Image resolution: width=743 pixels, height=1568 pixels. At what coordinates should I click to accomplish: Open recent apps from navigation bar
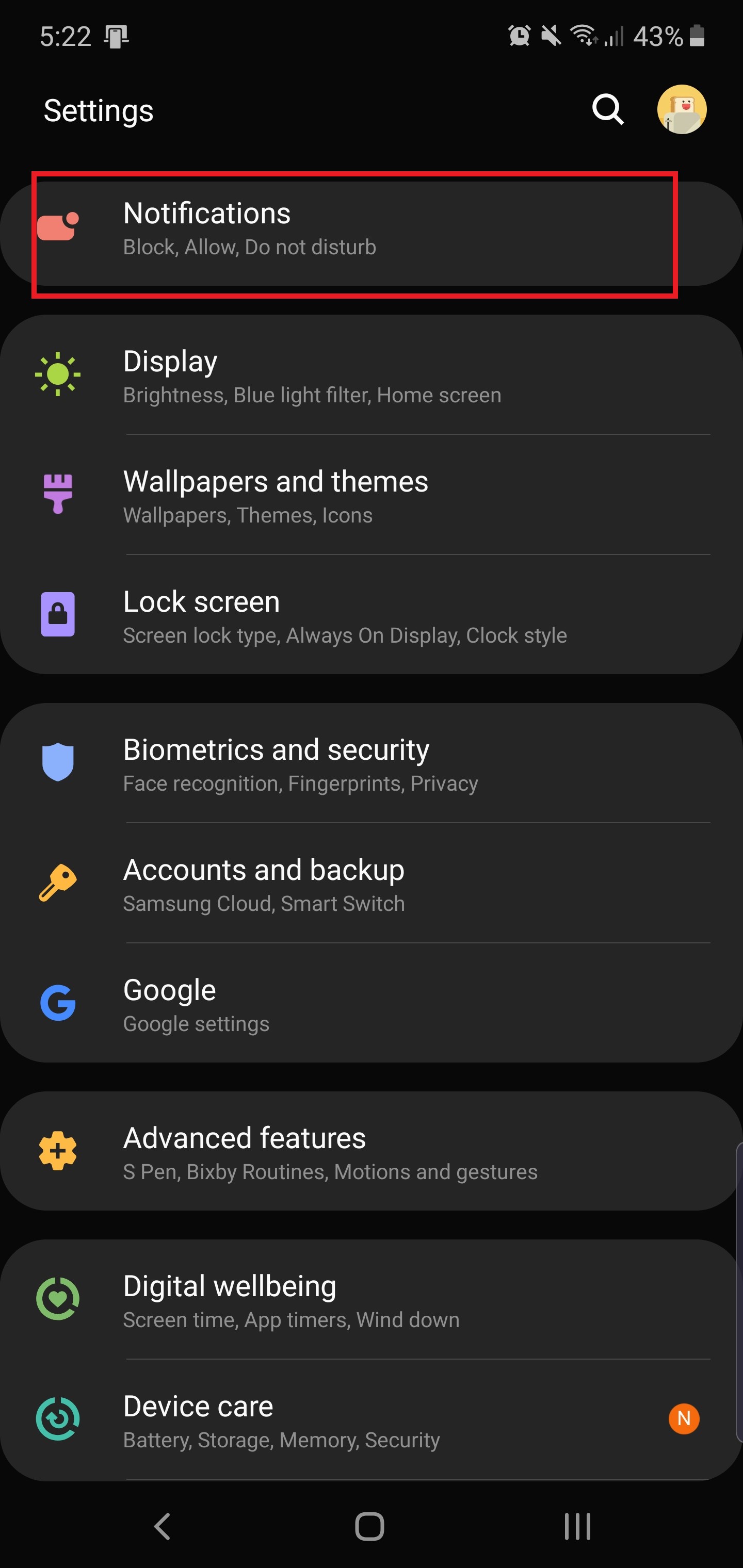pyautogui.click(x=576, y=1525)
